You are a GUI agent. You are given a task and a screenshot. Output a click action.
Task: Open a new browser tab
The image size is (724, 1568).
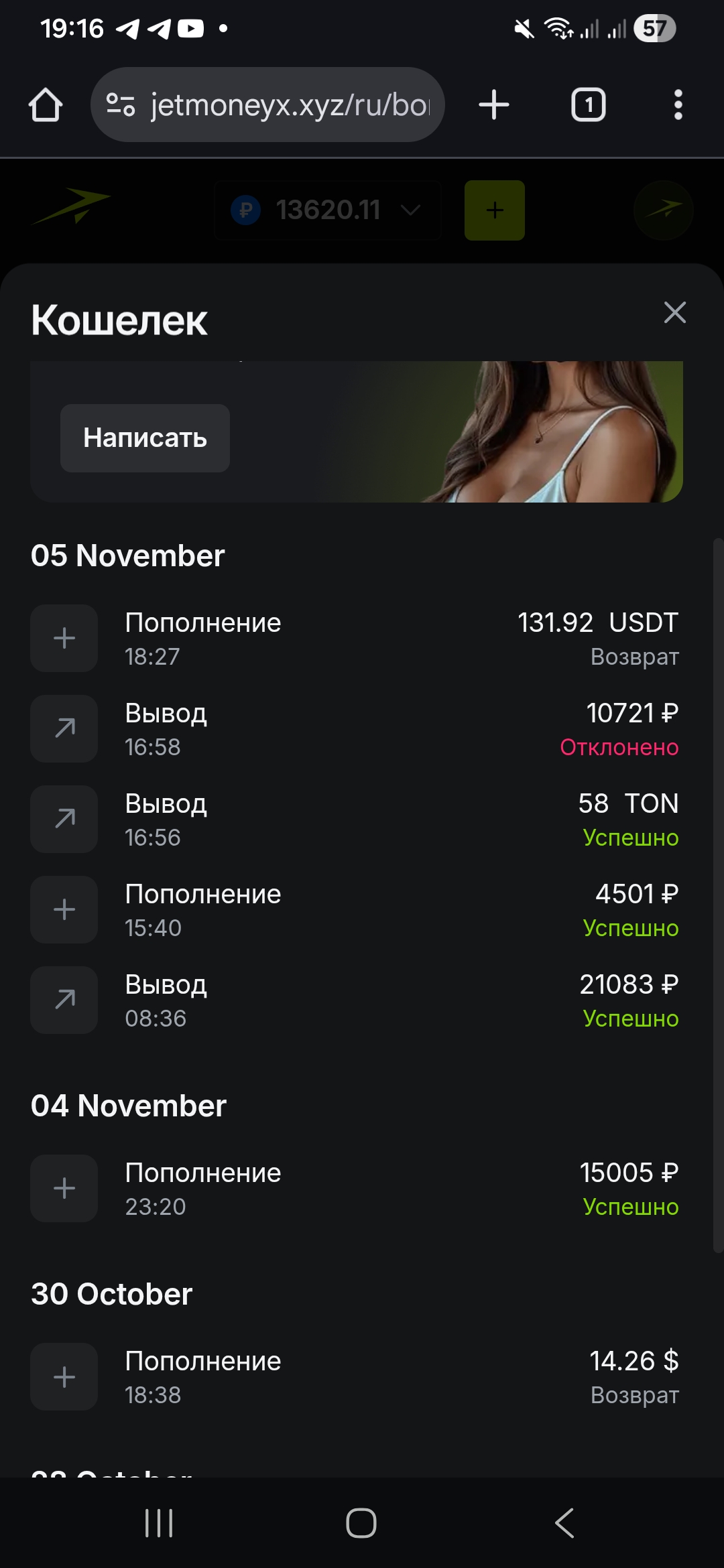pos(494,105)
